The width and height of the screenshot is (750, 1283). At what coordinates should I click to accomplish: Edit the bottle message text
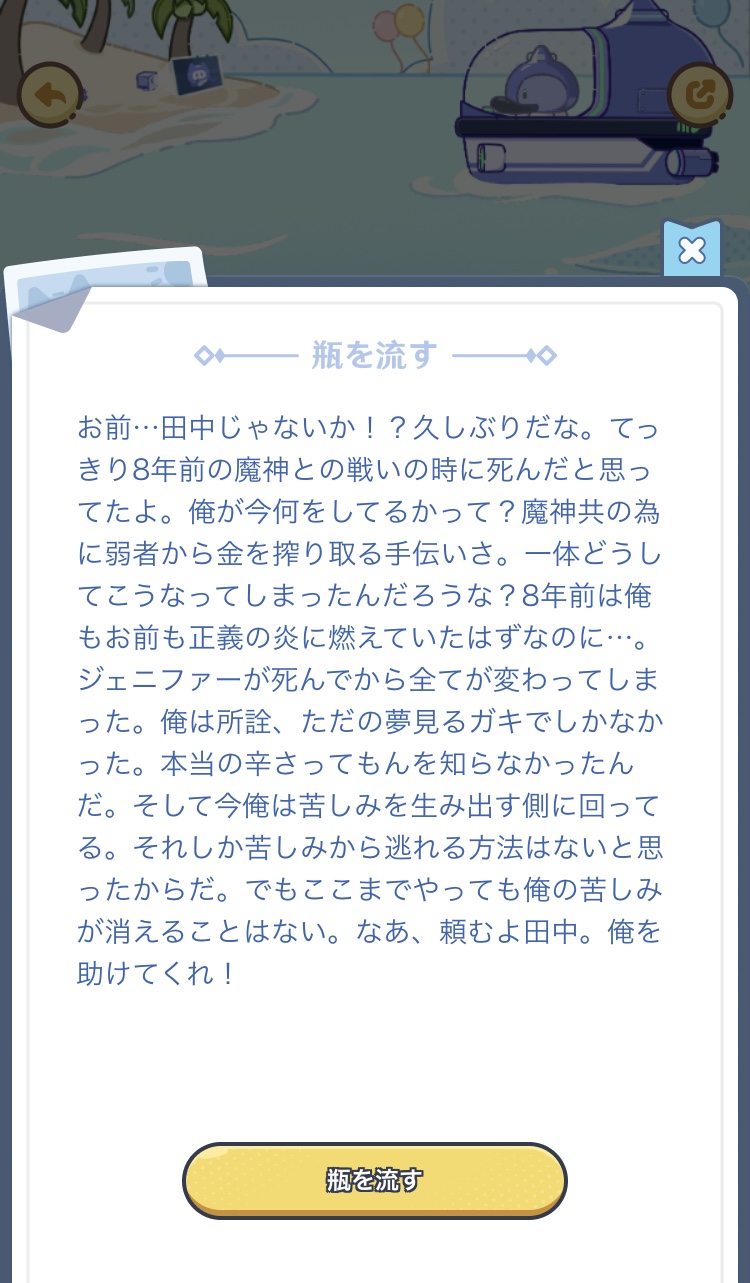click(x=370, y=700)
